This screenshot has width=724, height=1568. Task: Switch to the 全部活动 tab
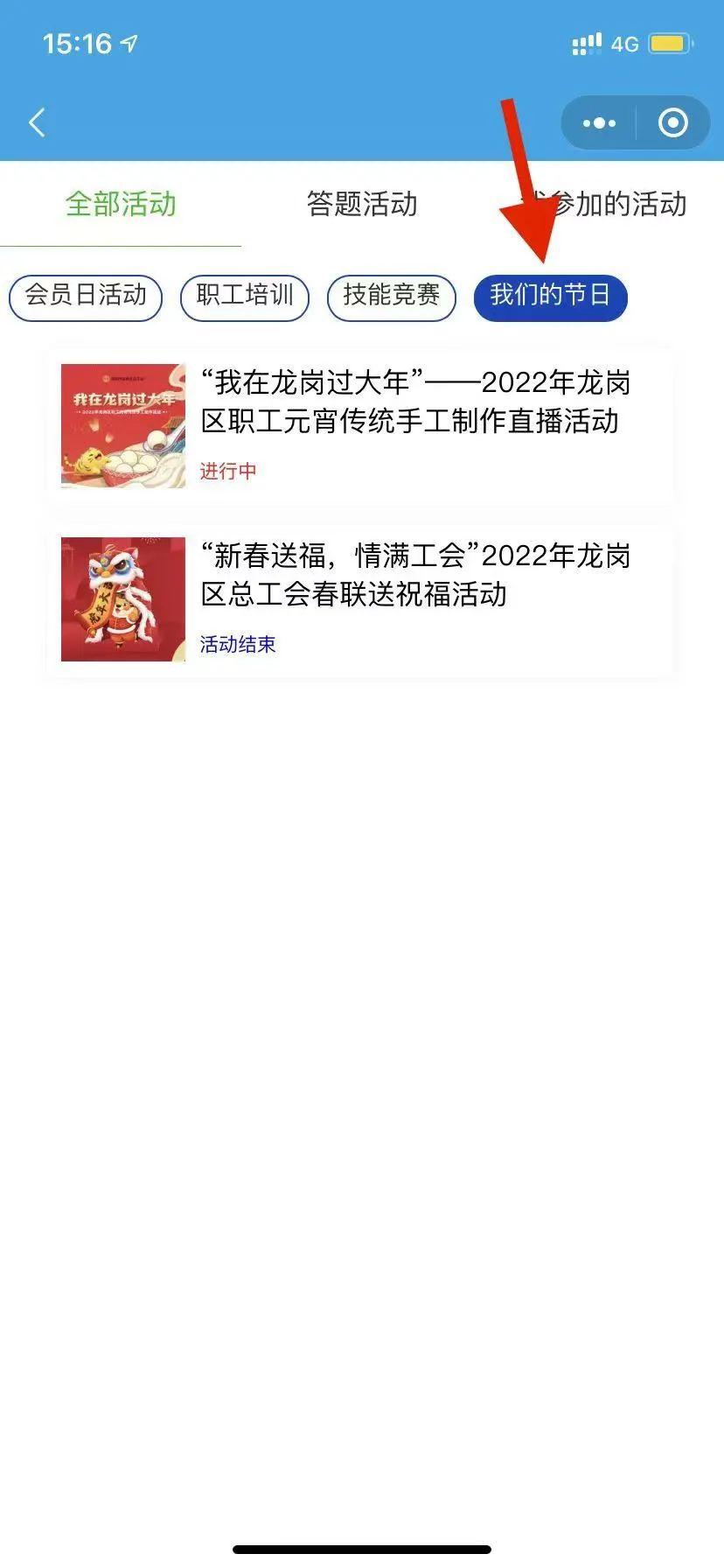pyautogui.click(x=121, y=205)
